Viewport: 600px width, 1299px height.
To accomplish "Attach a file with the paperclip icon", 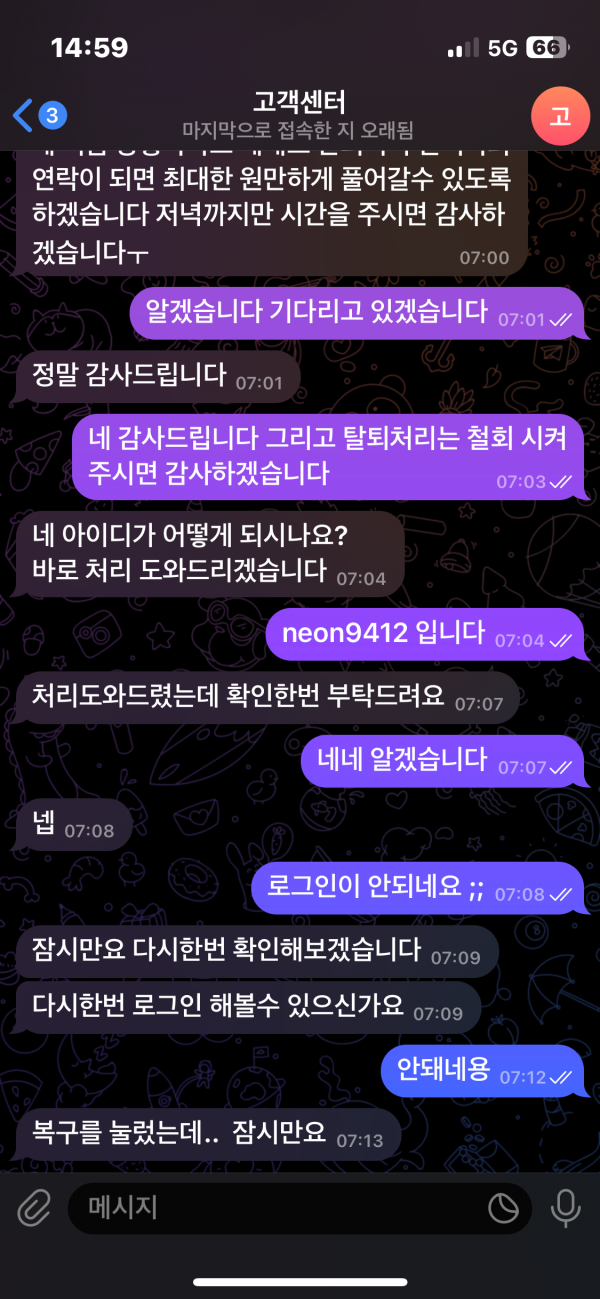I will [34, 1209].
